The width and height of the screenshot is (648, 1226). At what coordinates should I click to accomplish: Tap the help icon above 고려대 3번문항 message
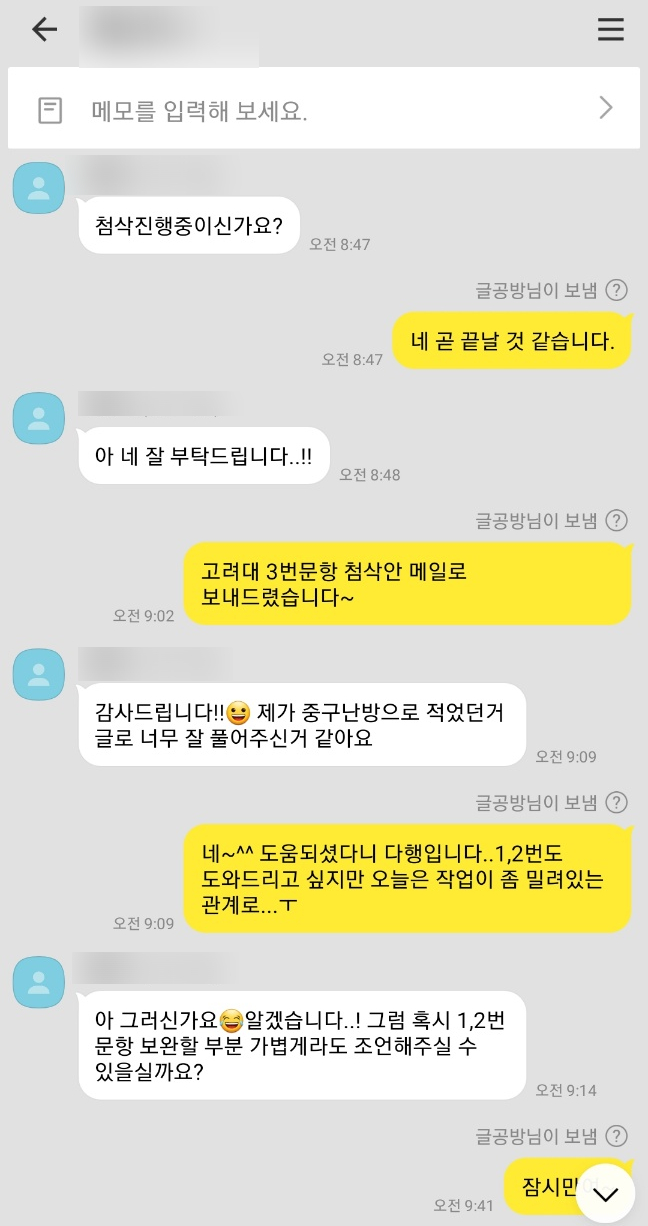pos(617,521)
